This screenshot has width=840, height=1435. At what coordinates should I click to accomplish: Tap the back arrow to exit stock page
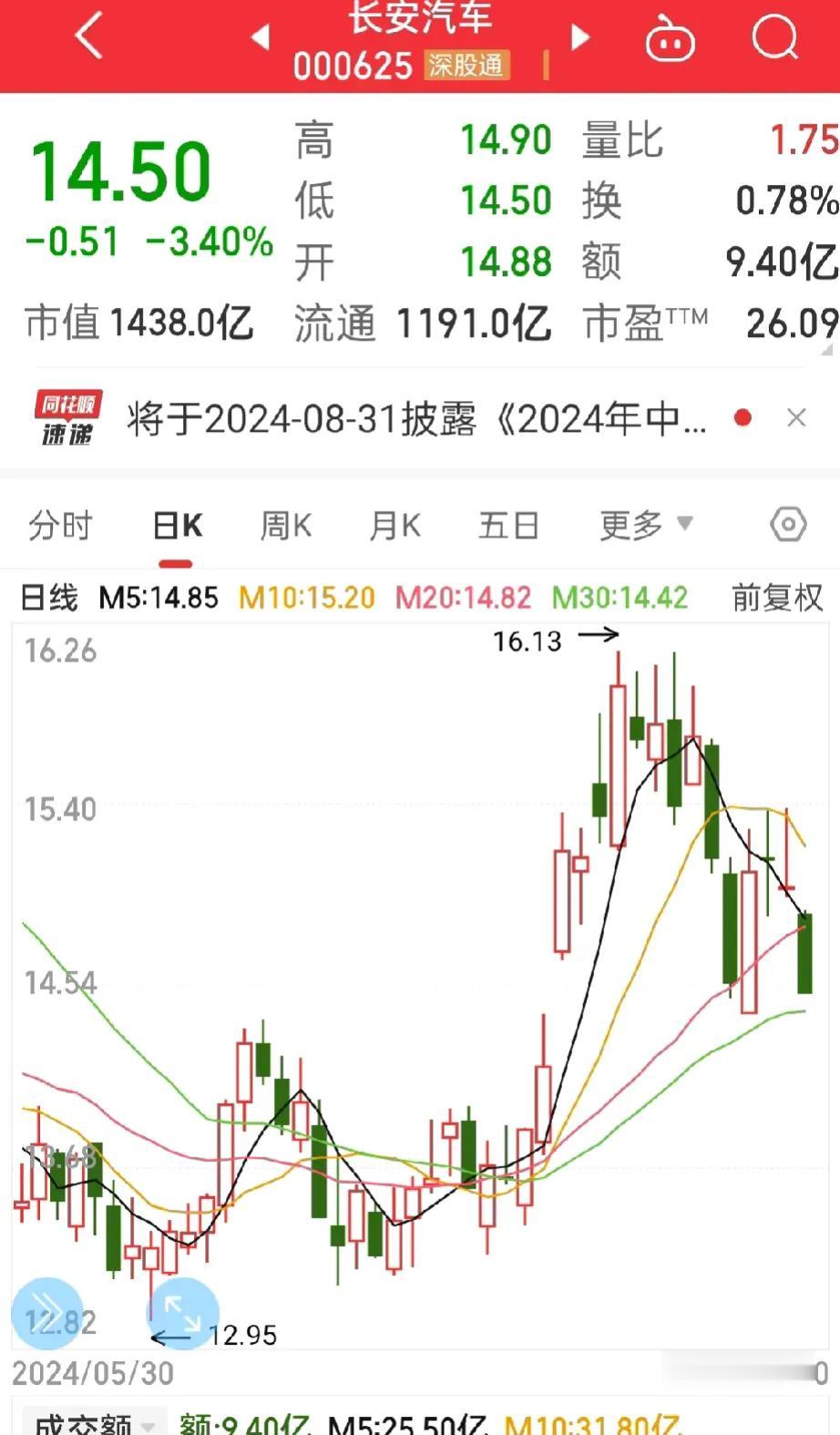pos(85,36)
